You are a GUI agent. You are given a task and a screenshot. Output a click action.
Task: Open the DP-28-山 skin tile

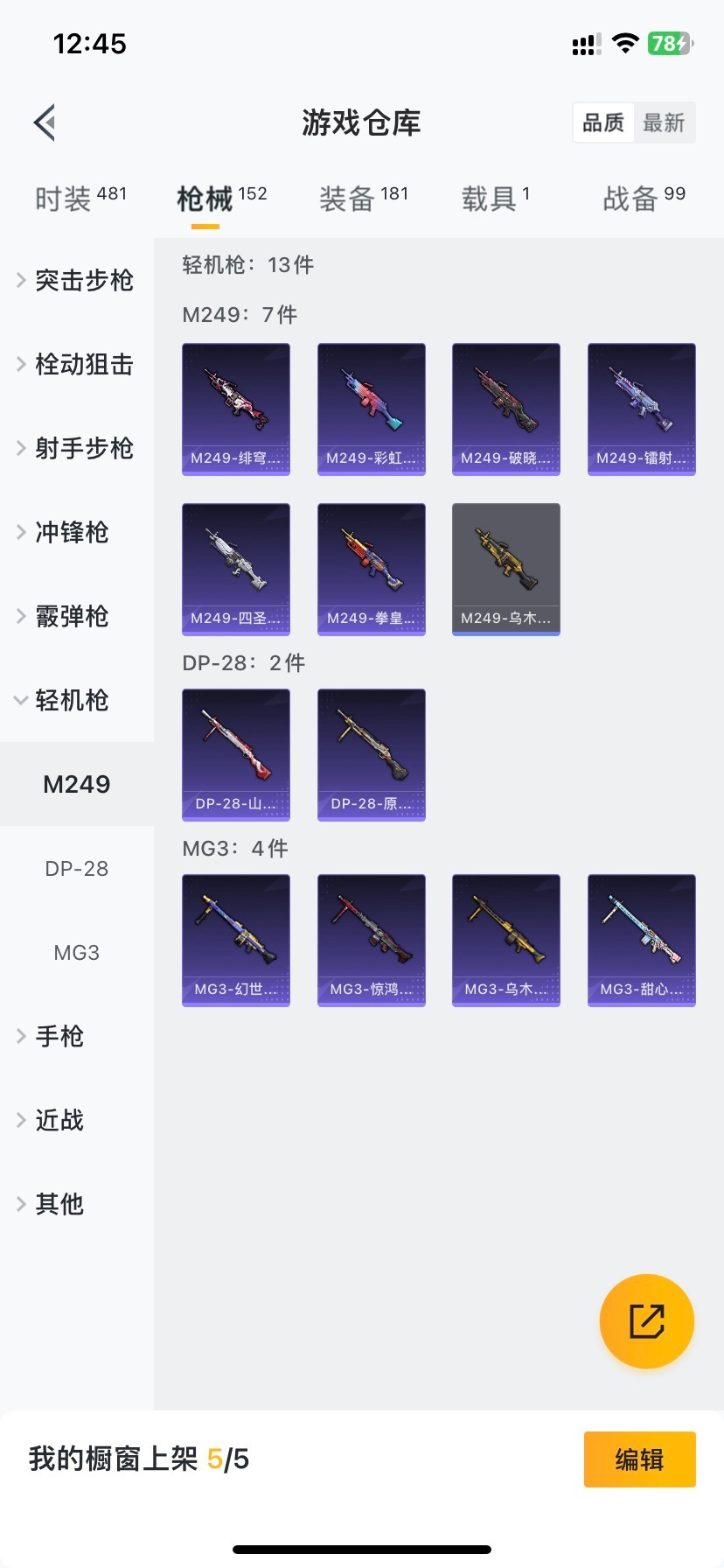[x=236, y=754]
